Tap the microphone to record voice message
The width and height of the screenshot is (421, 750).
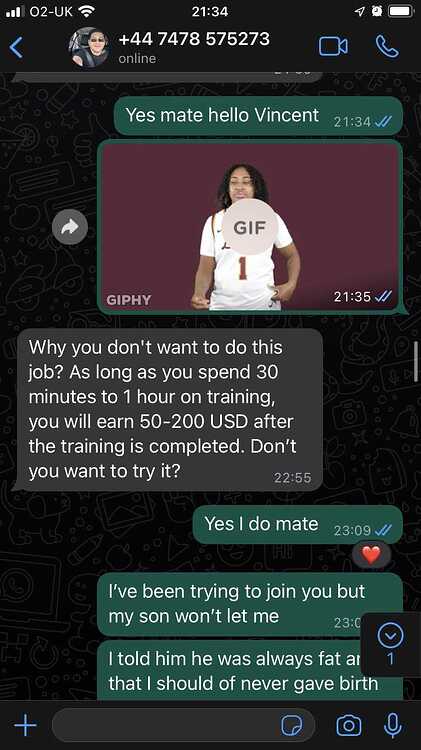coord(393,726)
